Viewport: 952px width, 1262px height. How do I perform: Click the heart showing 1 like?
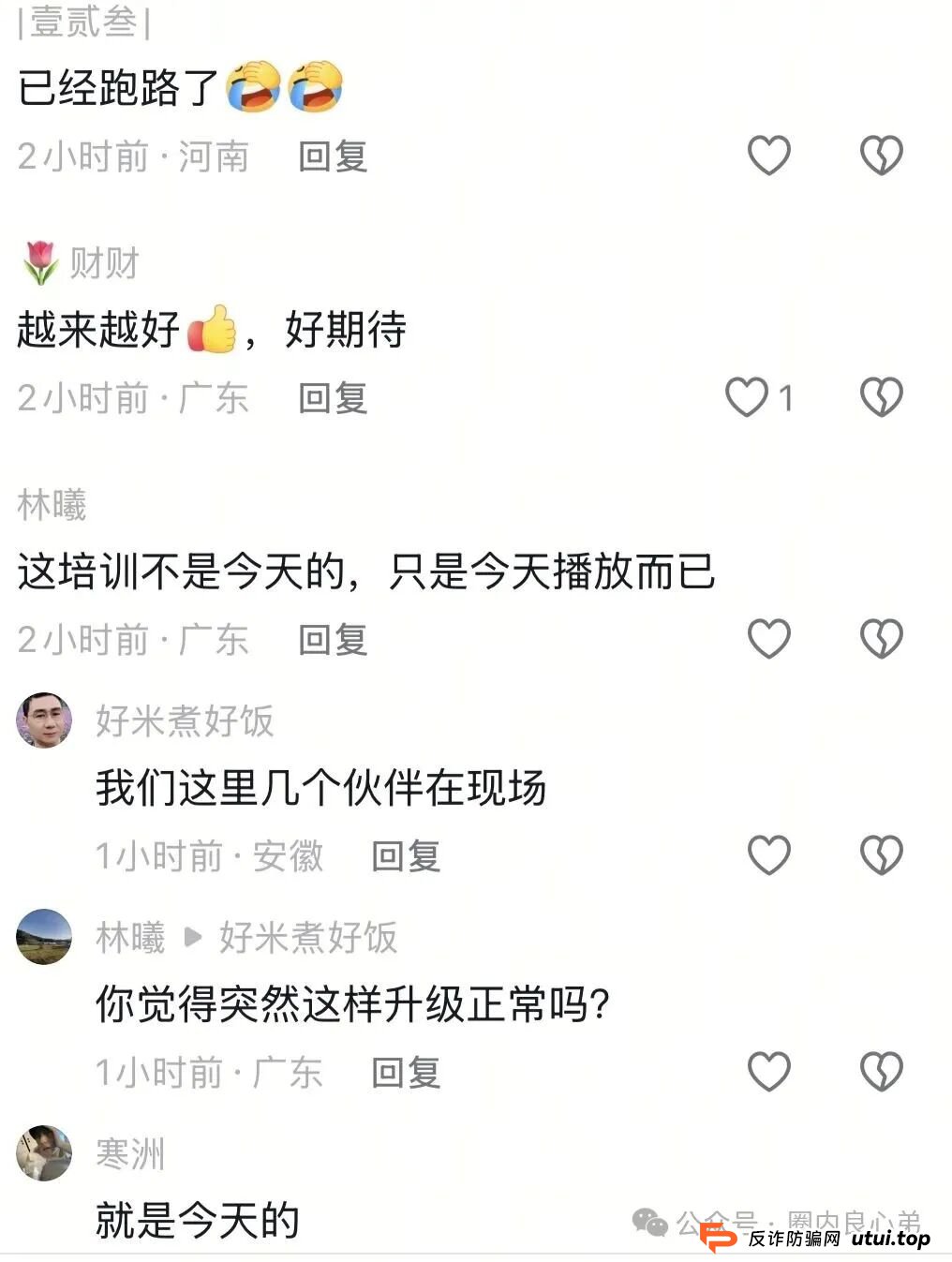tap(747, 398)
